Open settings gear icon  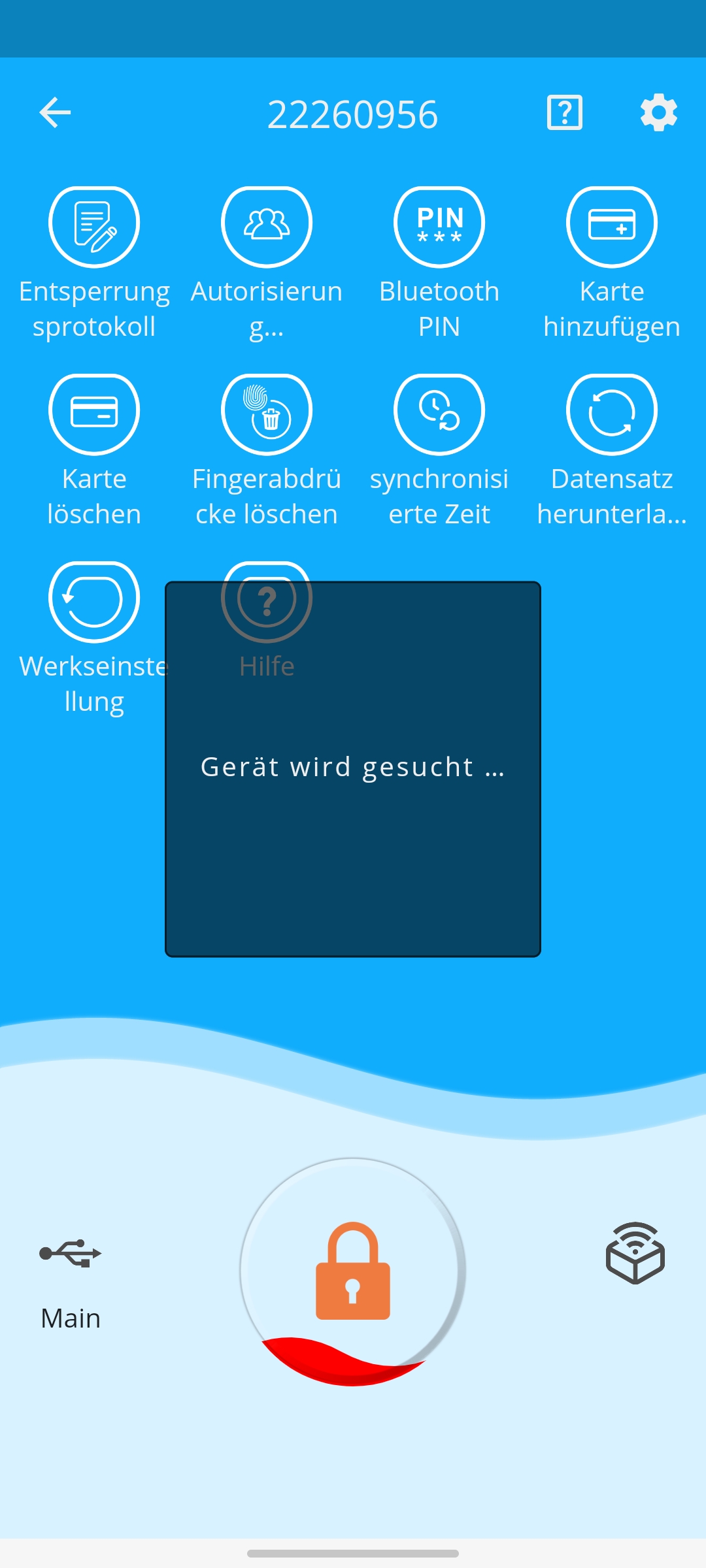(658, 113)
